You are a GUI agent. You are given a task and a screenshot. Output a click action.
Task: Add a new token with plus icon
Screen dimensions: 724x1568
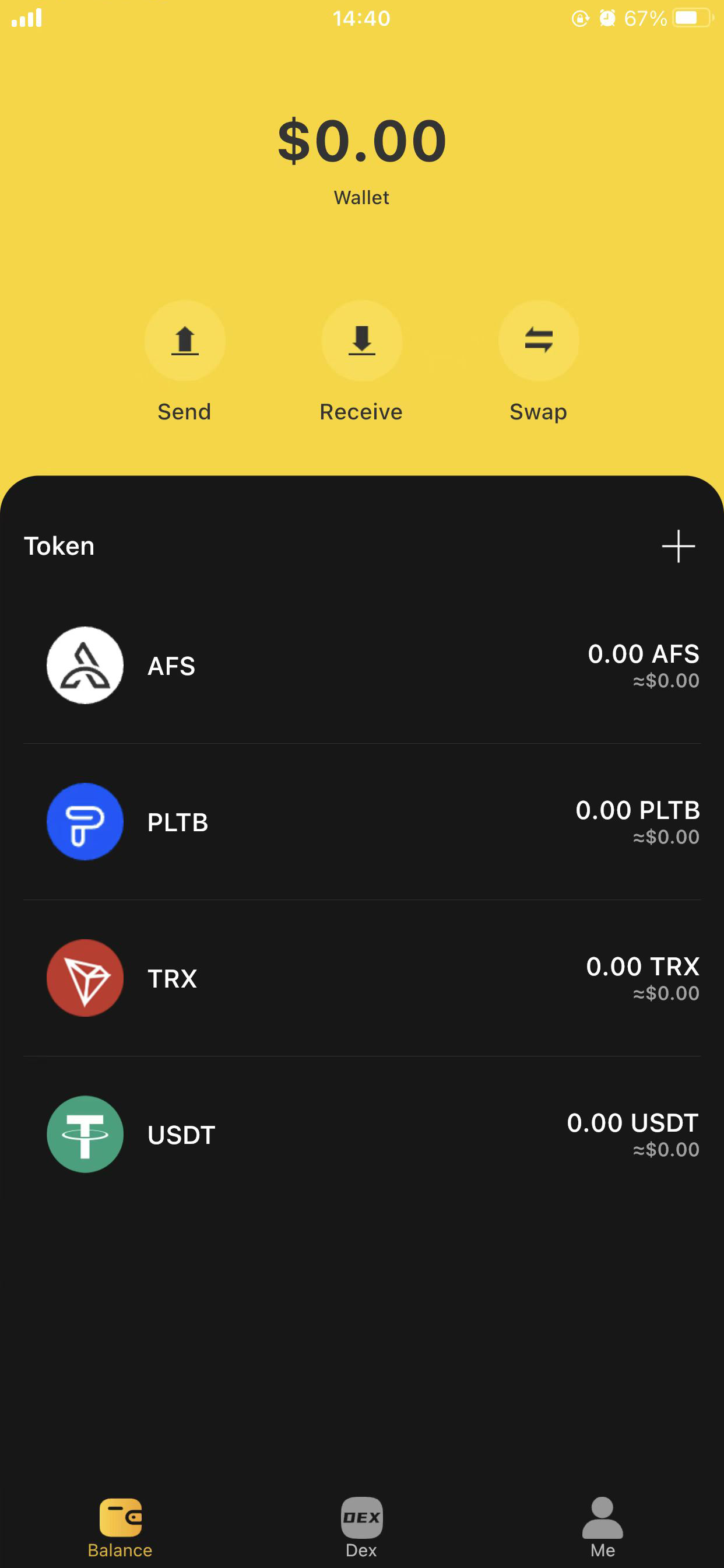(679, 546)
